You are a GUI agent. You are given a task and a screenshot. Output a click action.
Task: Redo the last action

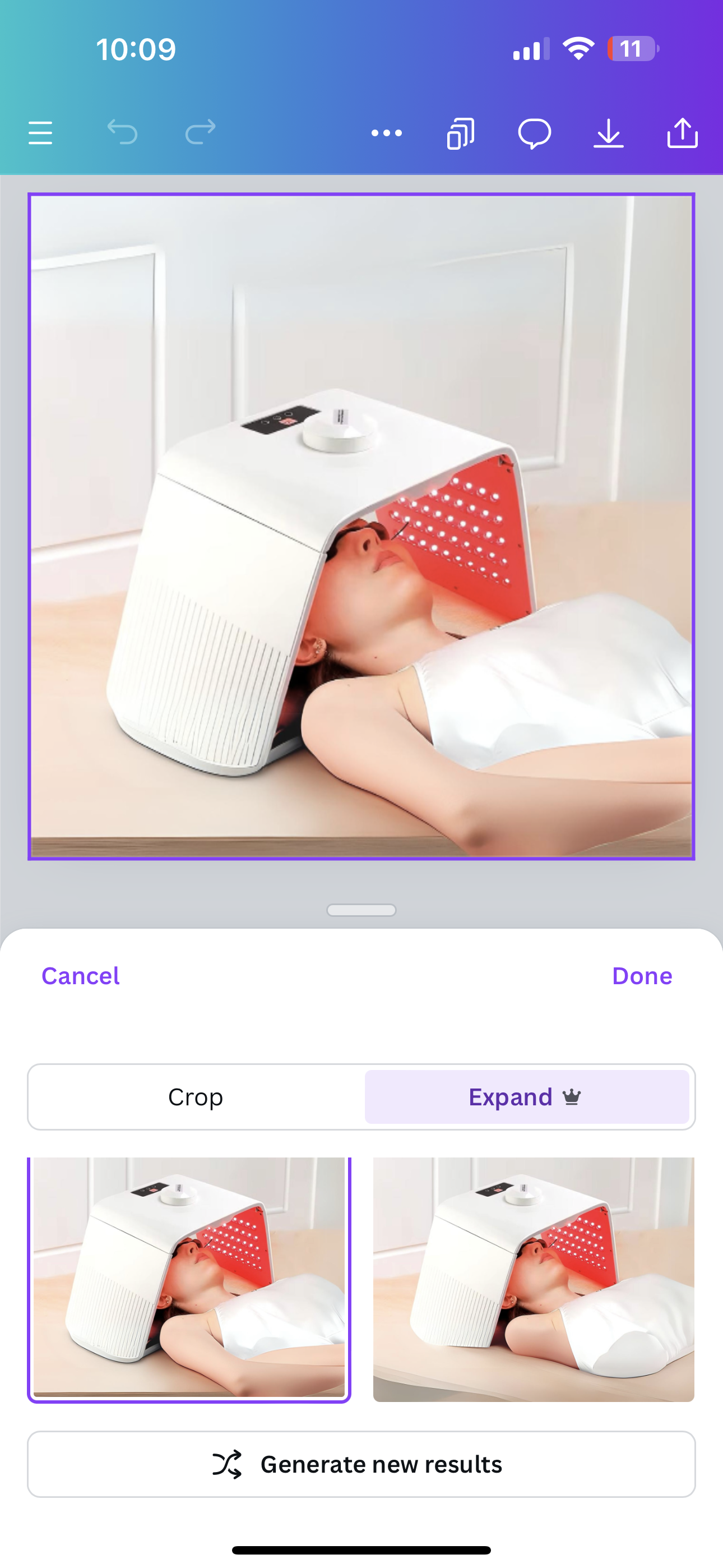pyautogui.click(x=200, y=131)
